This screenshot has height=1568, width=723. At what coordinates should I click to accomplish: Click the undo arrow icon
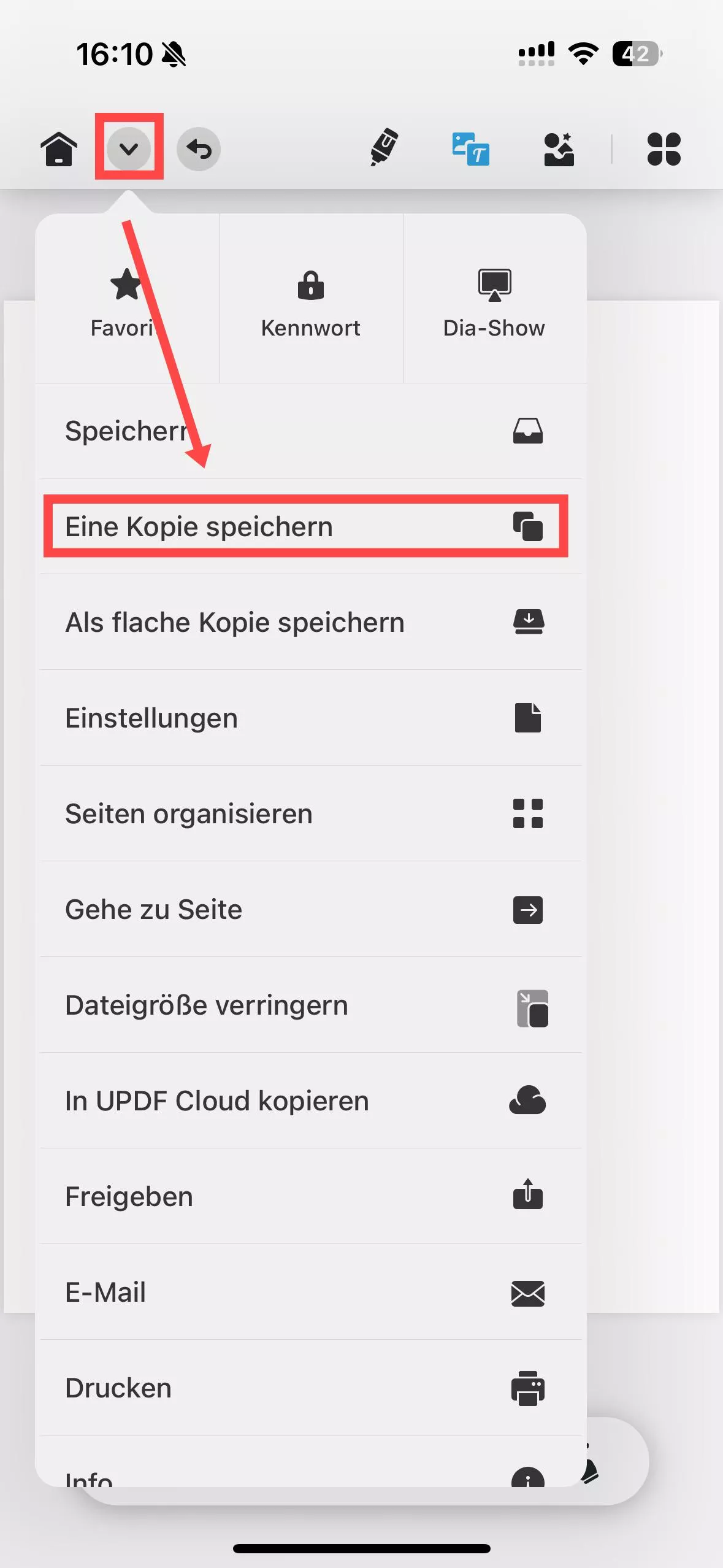tap(197, 149)
